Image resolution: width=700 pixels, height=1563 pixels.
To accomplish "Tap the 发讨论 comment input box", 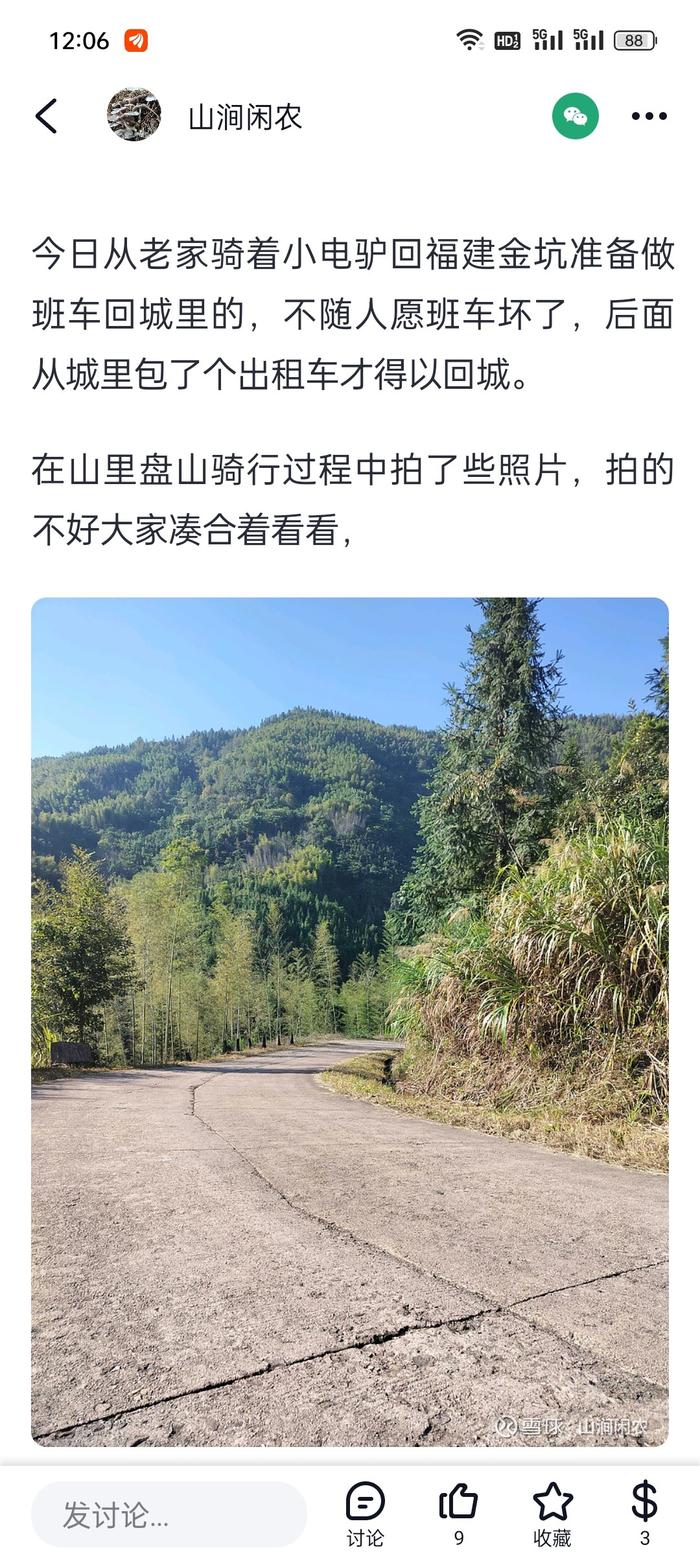I will tap(168, 1514).
